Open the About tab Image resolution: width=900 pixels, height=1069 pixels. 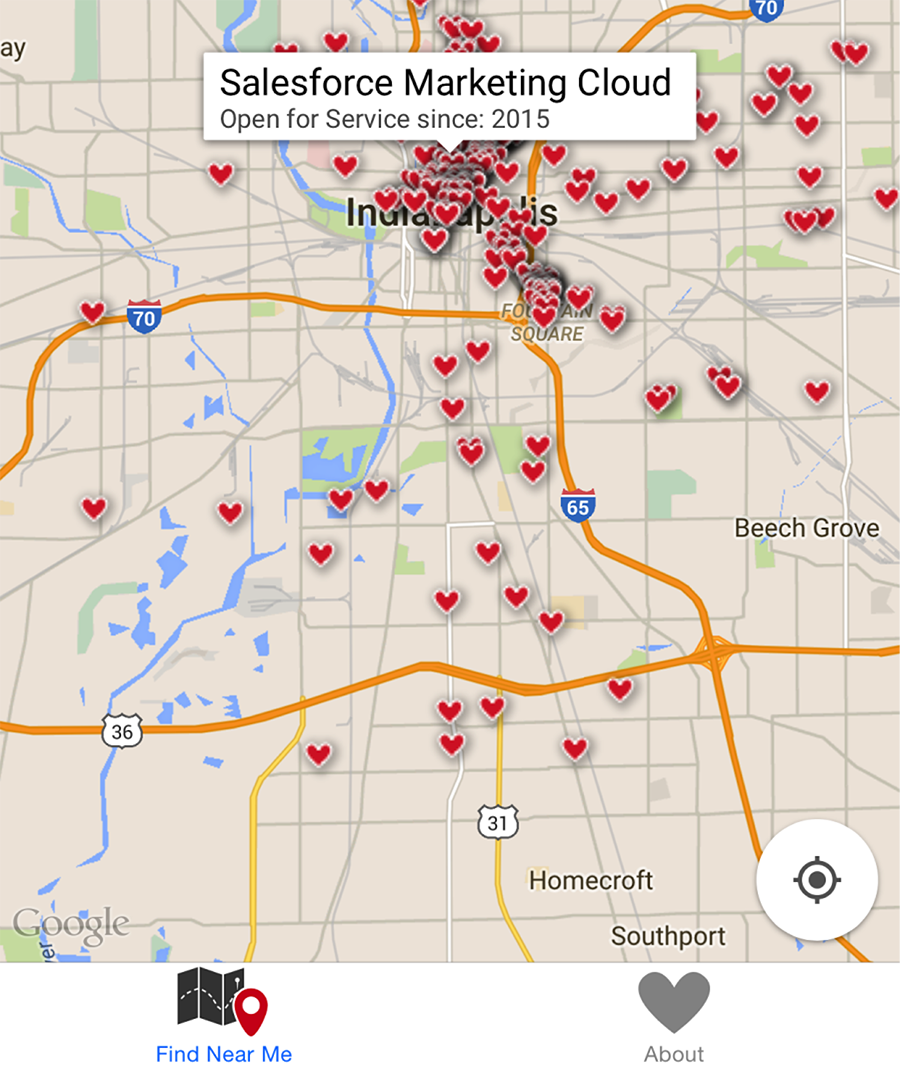click(674, 1015)
